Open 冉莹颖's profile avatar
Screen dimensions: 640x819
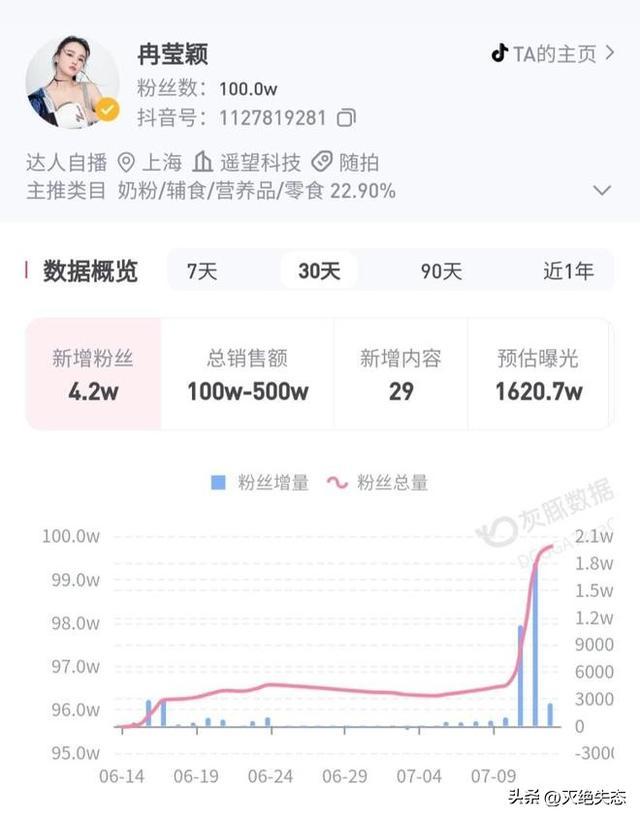coord(72,81)
